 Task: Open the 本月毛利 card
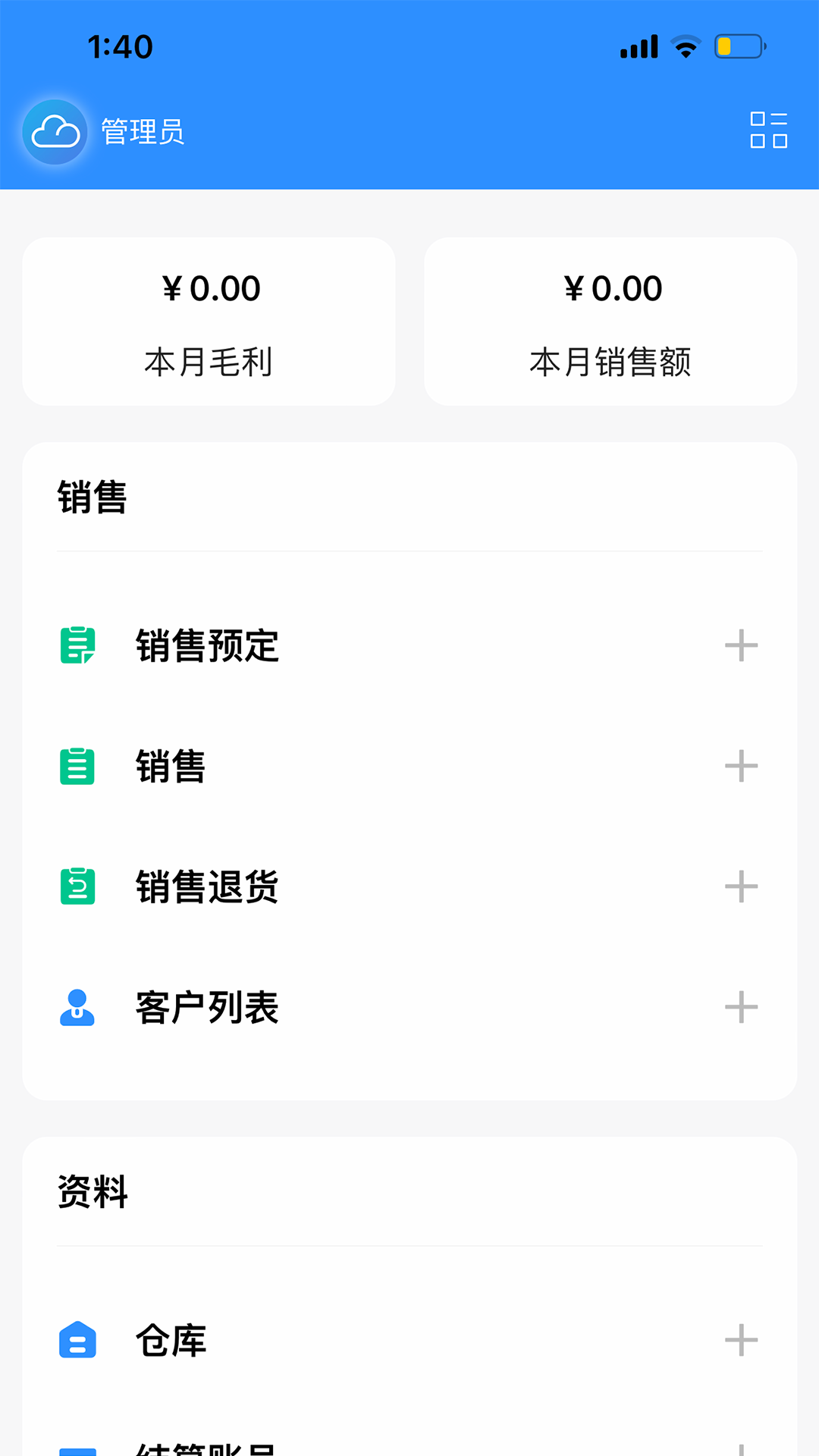click(x=209, y=321)
